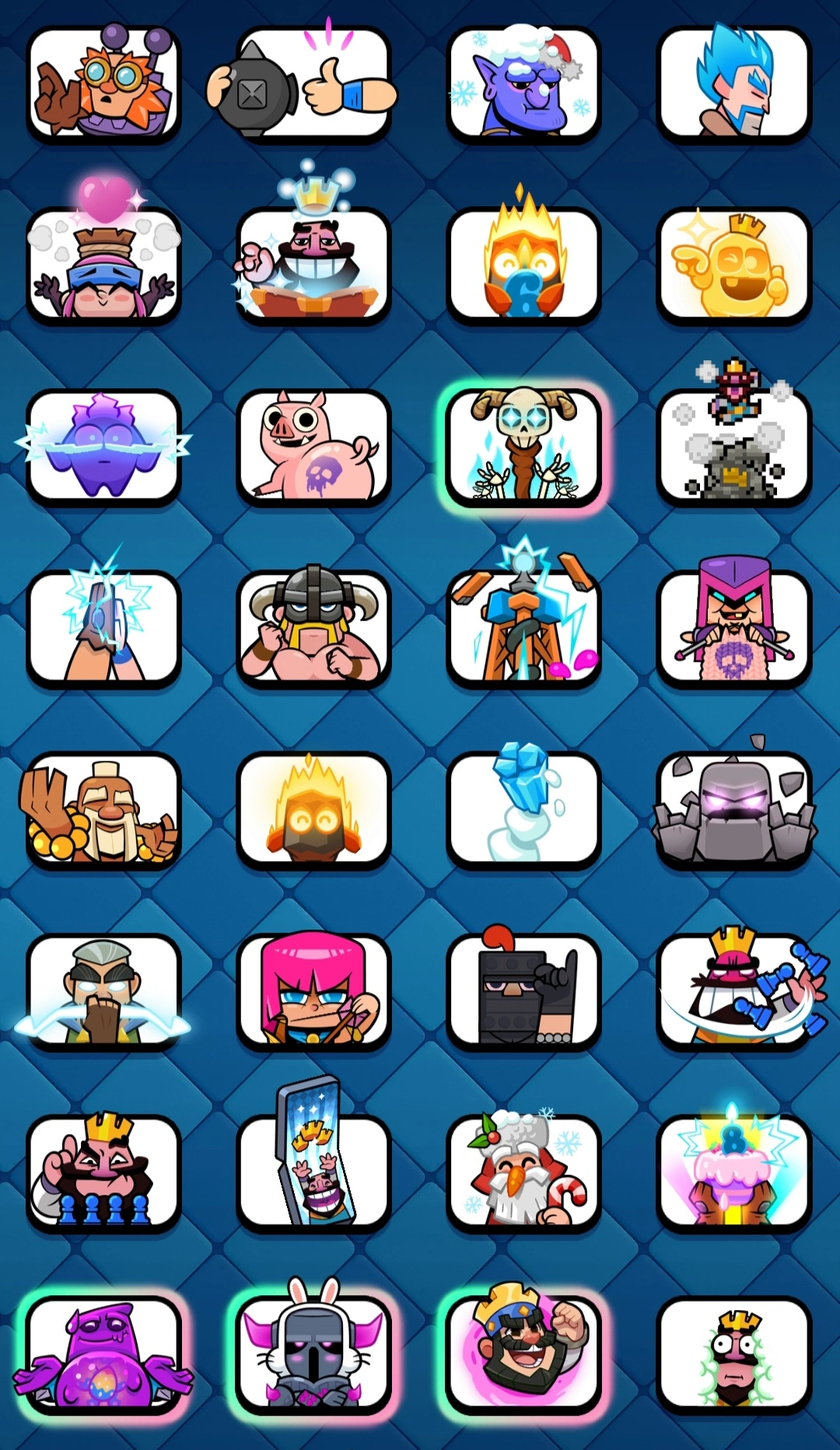Select the ice crystal snowball emote
Screen dimensions: 840x1450
point(523,811)
